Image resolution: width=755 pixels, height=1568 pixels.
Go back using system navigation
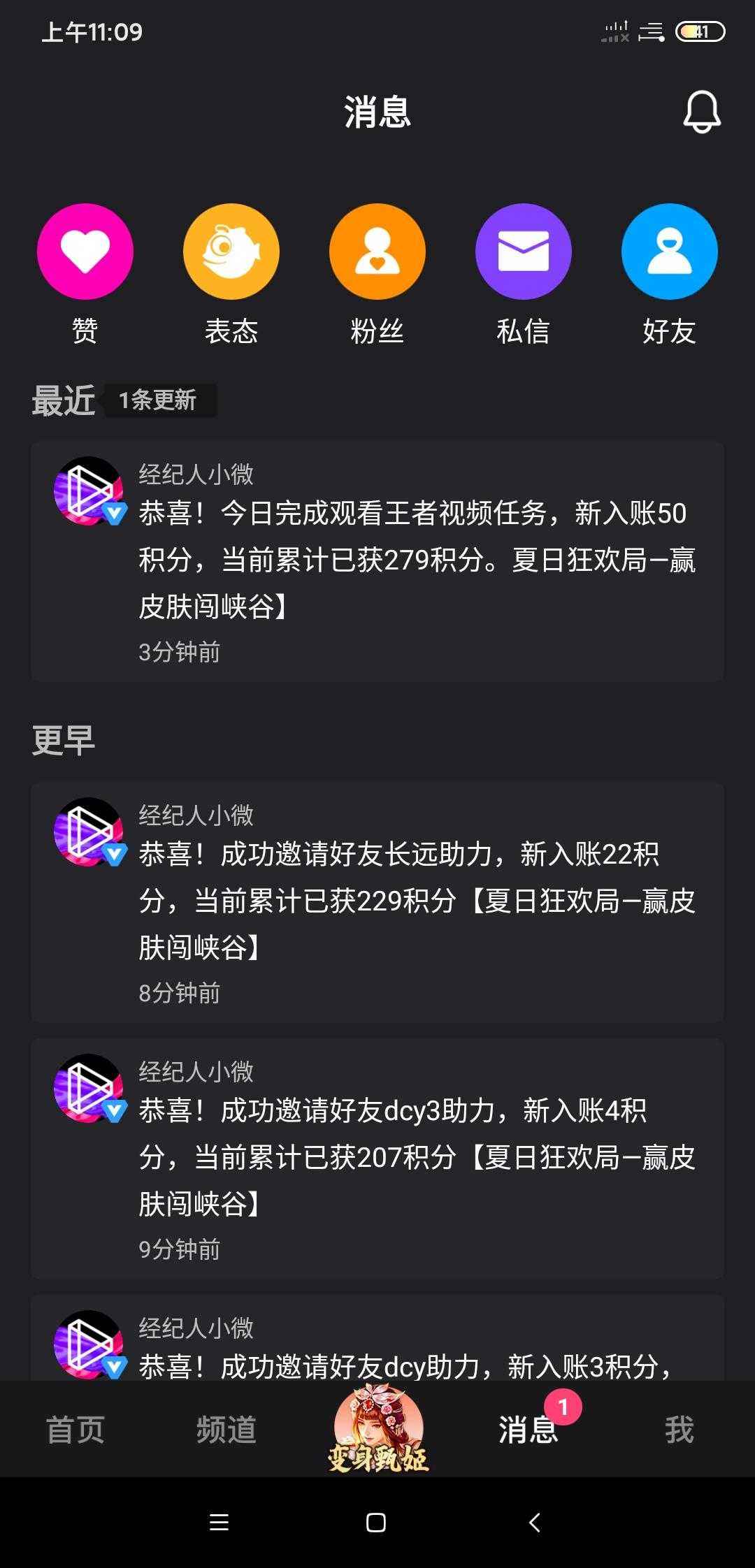[535, 1523]
